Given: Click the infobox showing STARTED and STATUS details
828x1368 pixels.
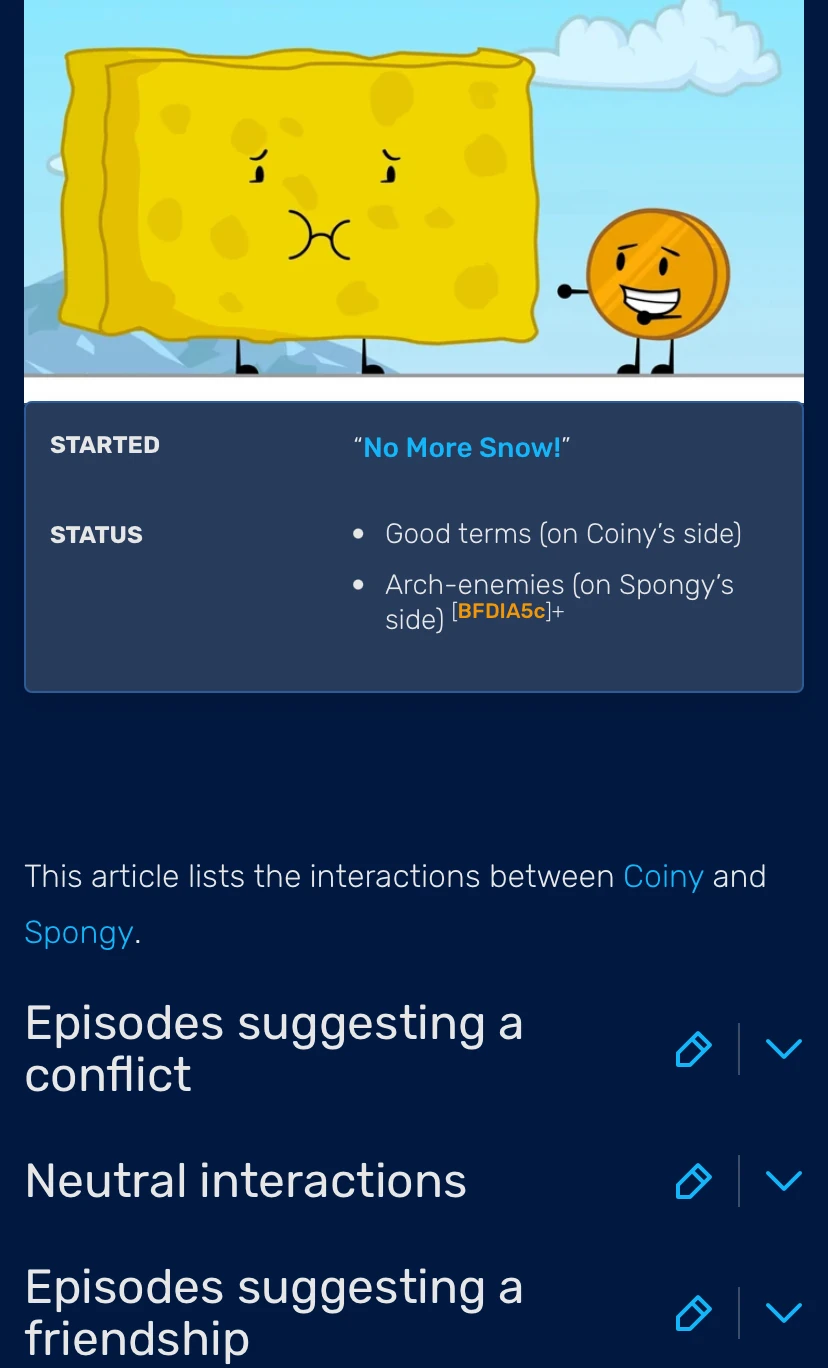Looking at the screenshot, I should point(414,546).
